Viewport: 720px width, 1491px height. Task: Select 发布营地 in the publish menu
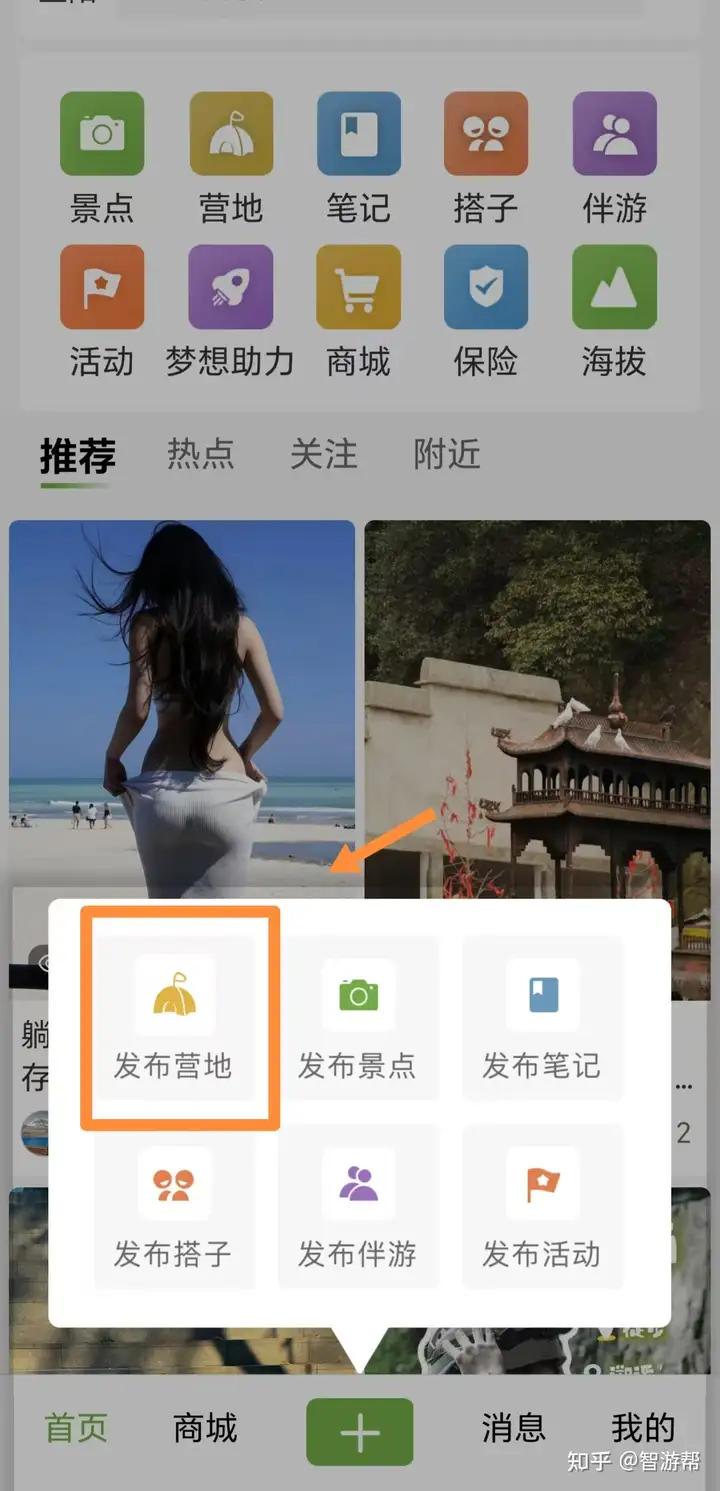(x=174, y=1019)
